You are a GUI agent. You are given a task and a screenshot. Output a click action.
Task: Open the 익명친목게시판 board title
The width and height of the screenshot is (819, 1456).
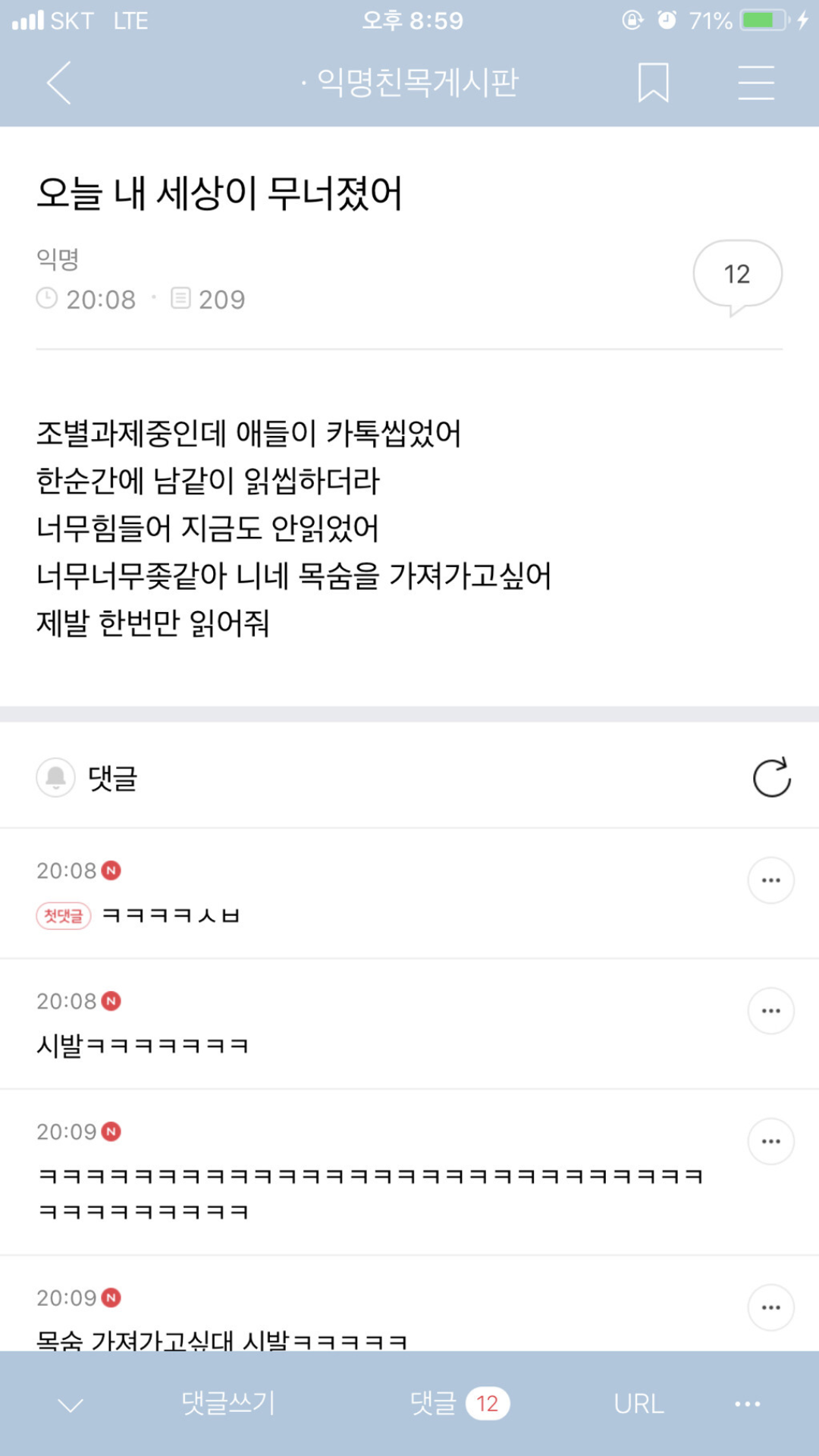tap(416, 83)
